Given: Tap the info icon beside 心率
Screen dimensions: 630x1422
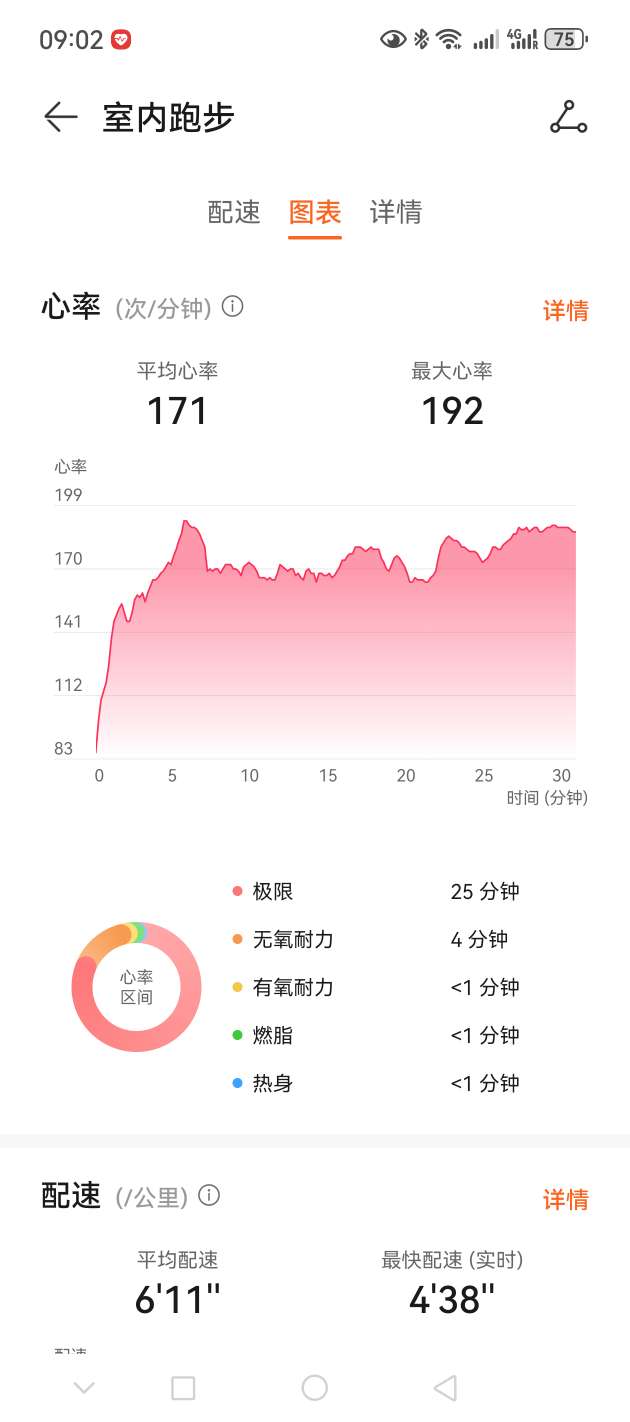Looking at the screenshot, I should (x=232, y=307).
